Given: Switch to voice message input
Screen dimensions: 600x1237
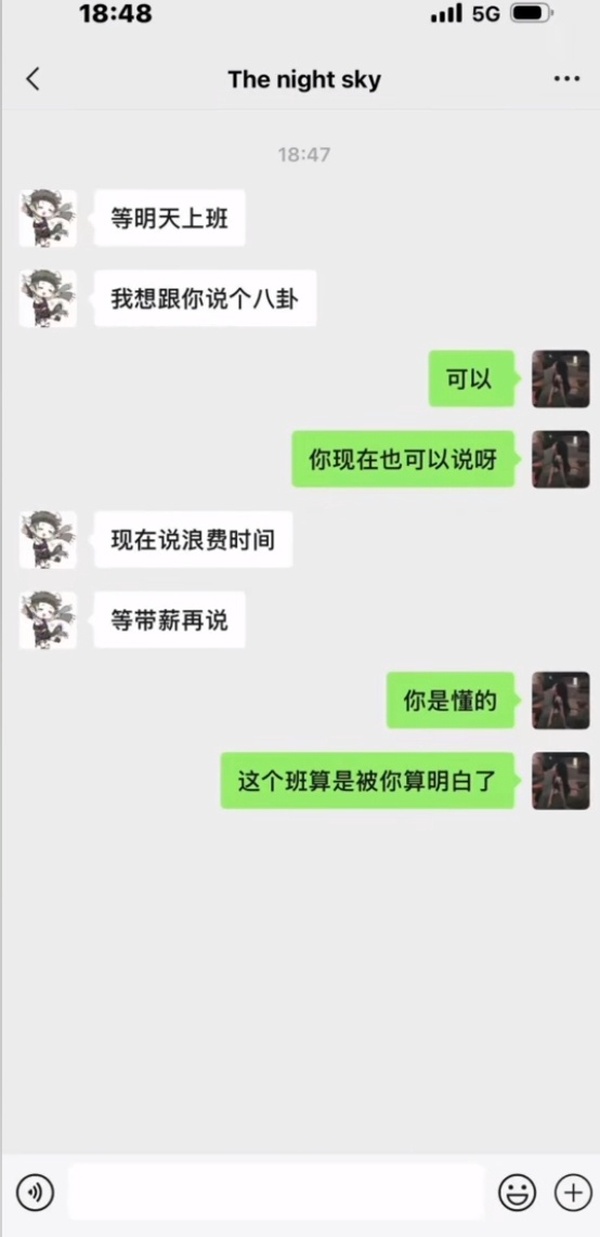Looking at the screenshot, I should click(35, 1191).
